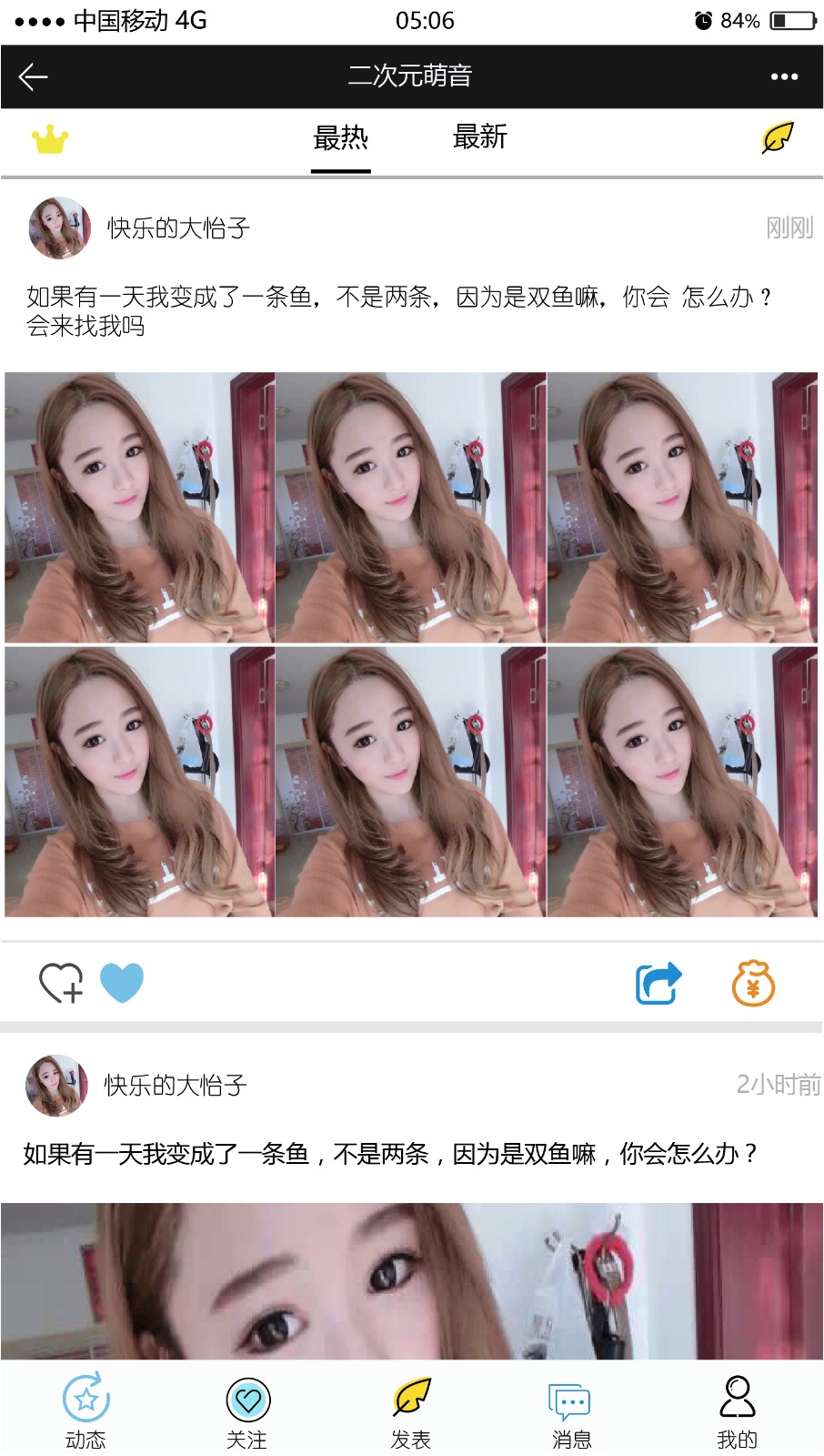Tap the blue heart under the first post
The image size is (824, 1456).
(x=122, y=983)
